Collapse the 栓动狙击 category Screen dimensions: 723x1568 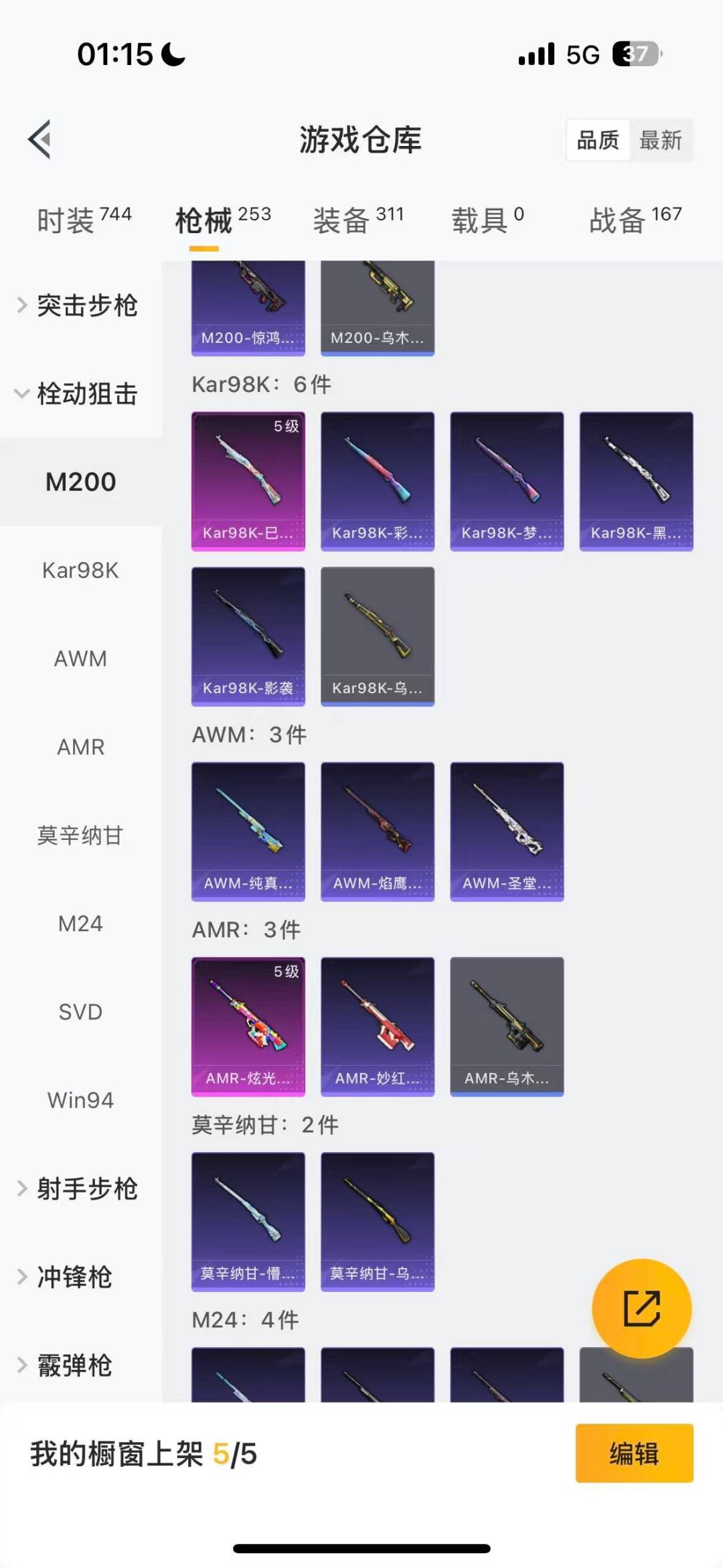tap(79, 394)
